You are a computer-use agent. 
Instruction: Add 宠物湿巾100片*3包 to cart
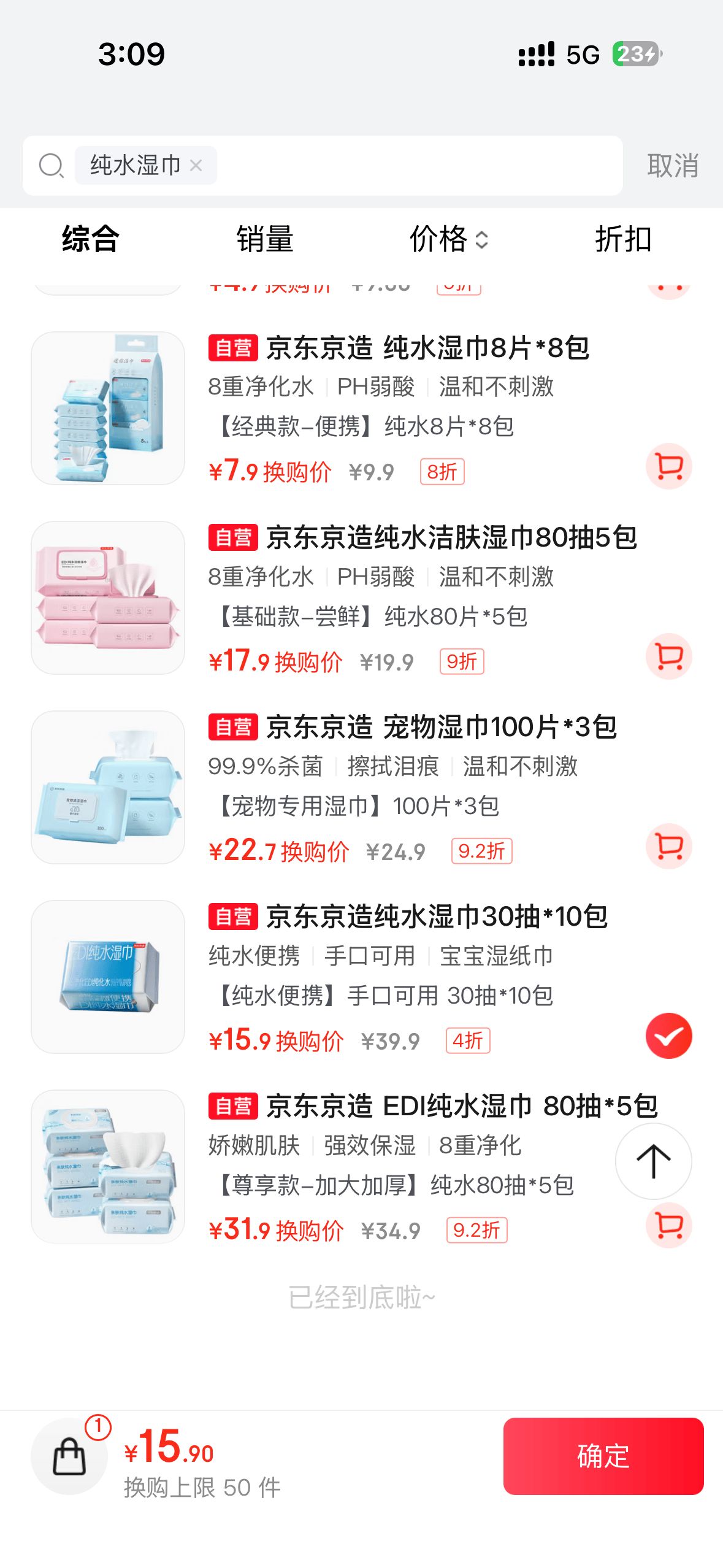[x=668, y=846]
